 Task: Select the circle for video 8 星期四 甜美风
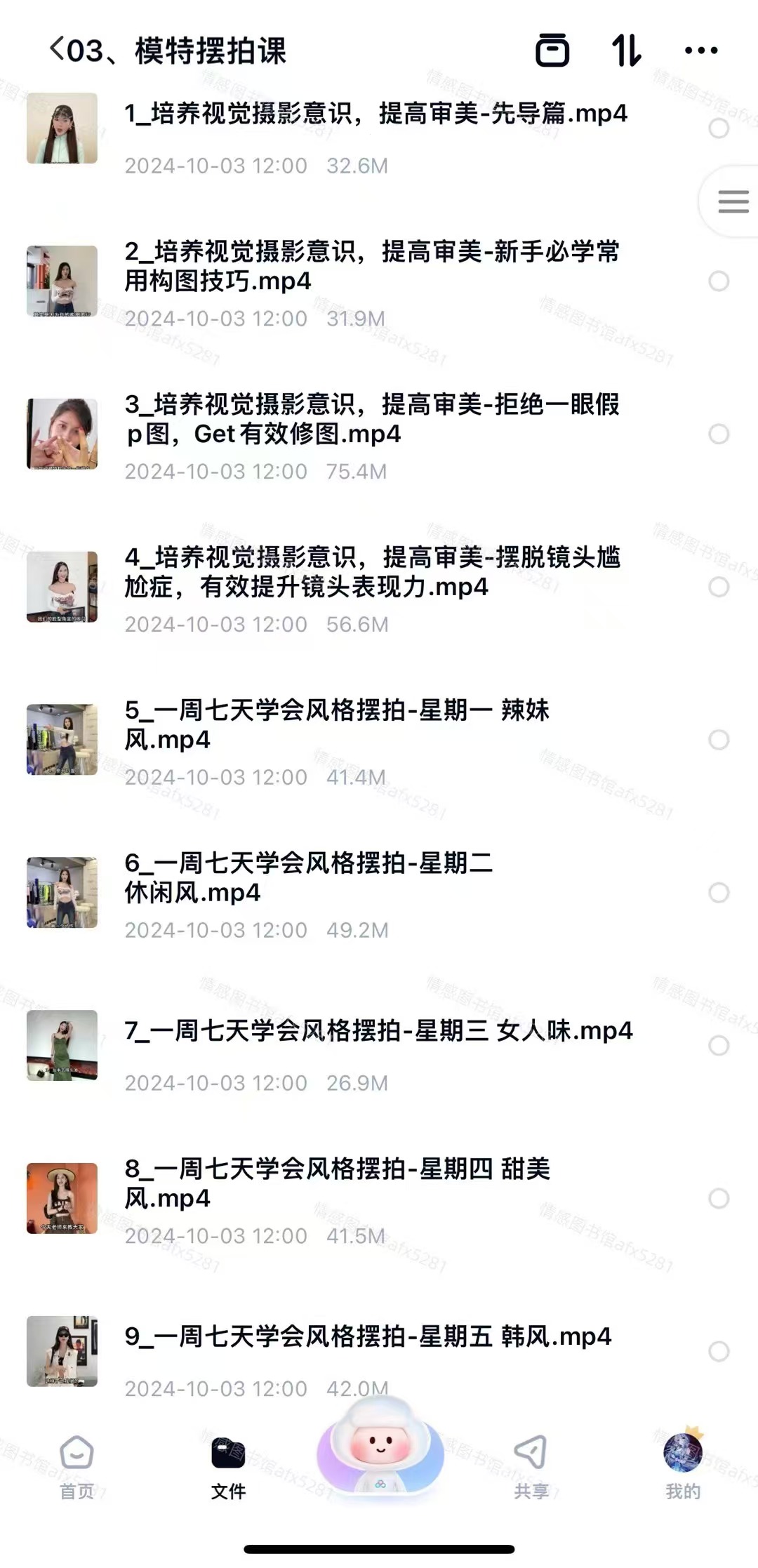[x=719, y=1198]
